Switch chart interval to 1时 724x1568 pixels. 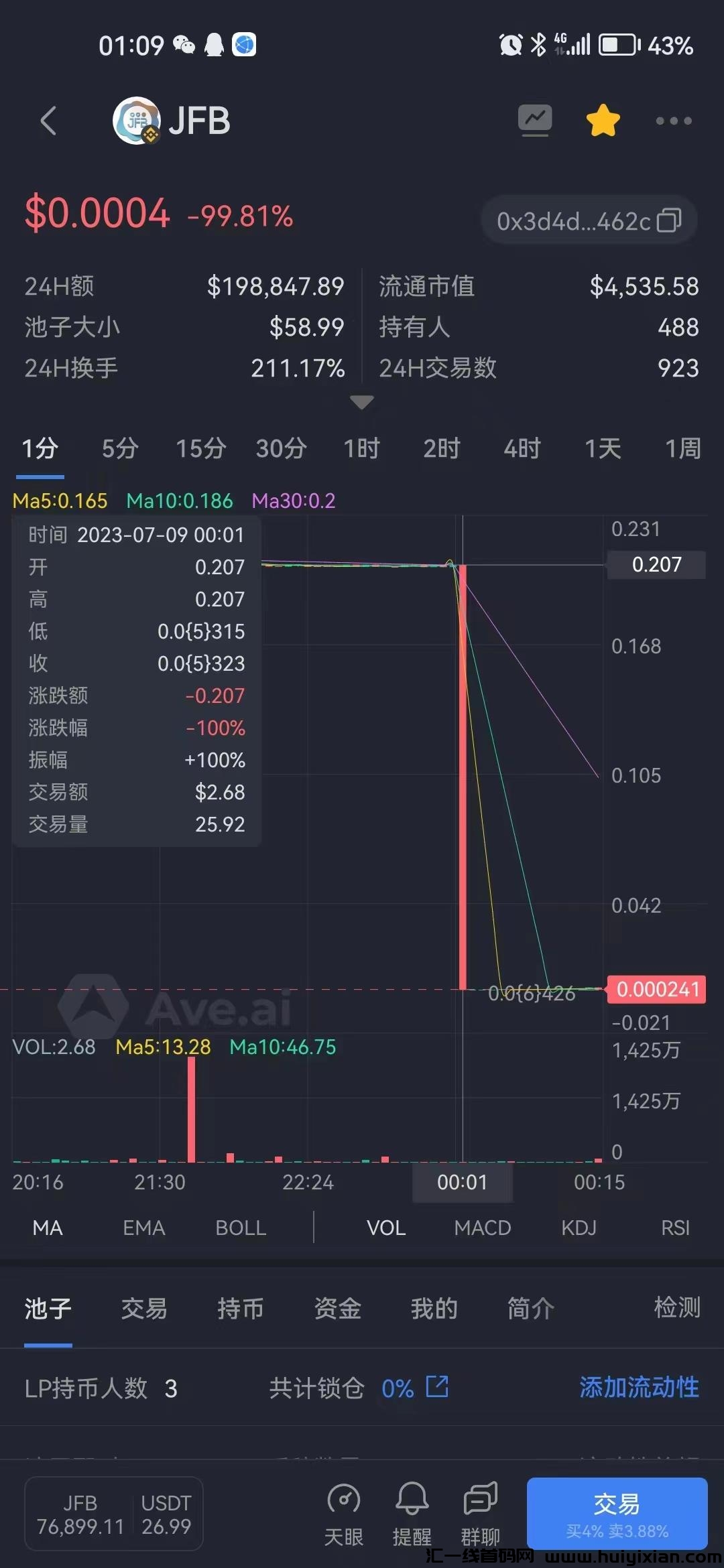tap(361, 449)
